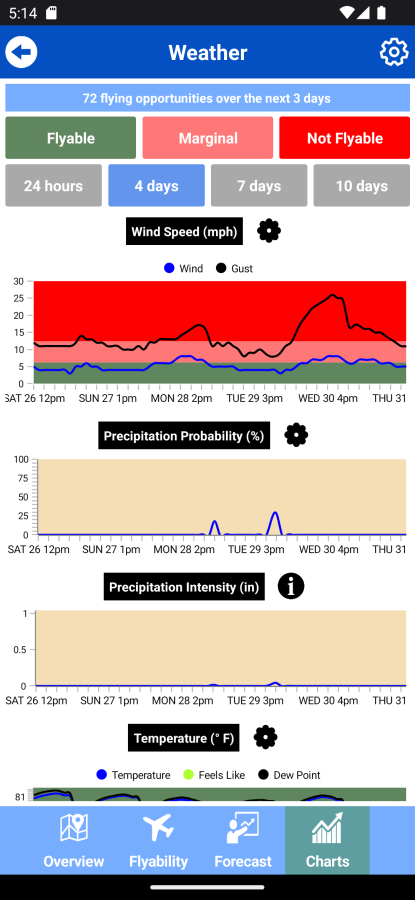Toggle the Gust series in the wind legend
The image size is (415, 900).
(234, 268)
